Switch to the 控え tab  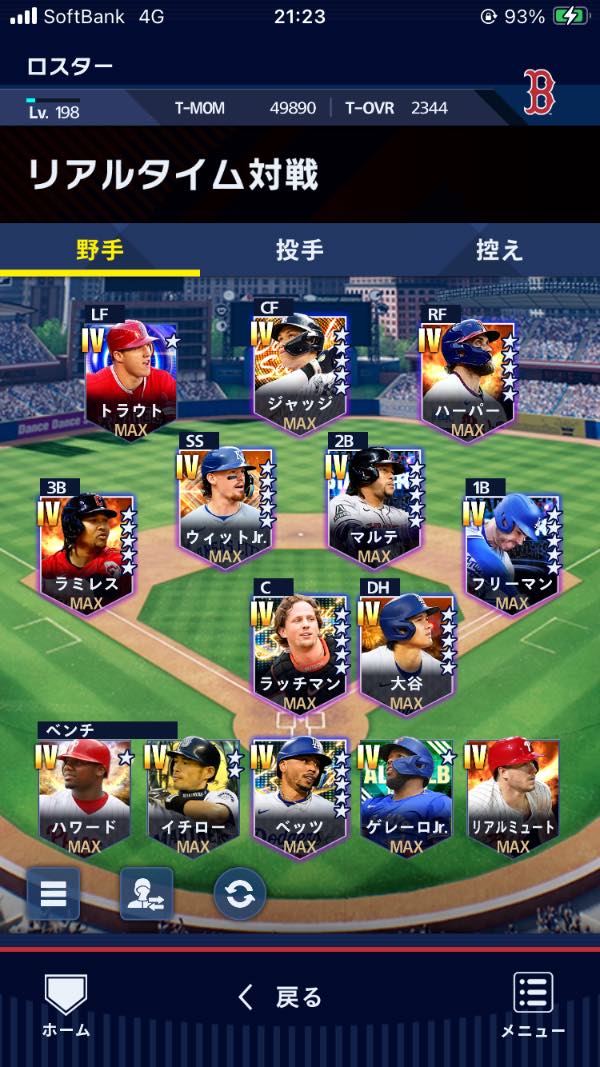pos(499,249)
